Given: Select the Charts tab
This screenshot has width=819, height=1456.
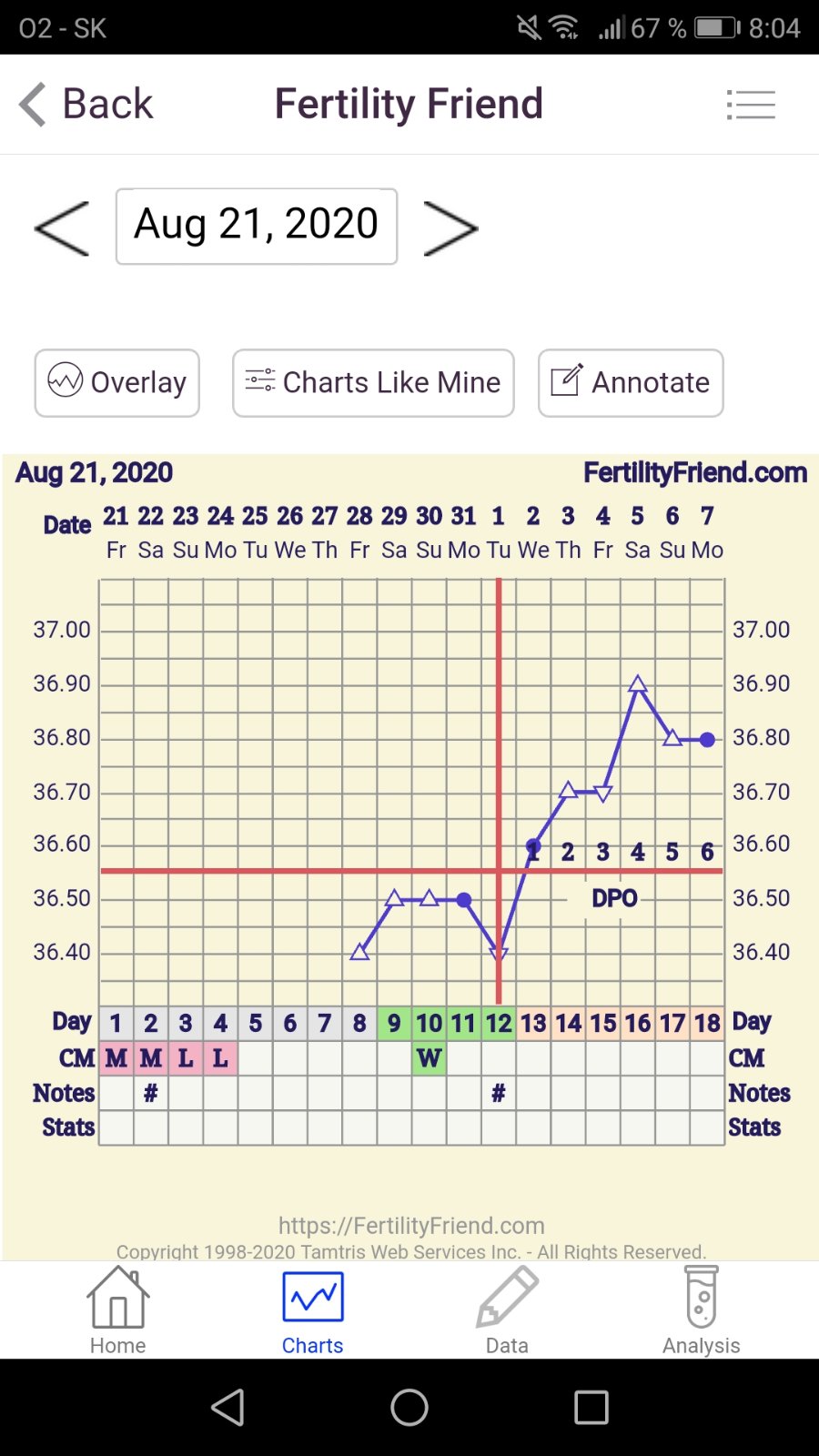Looking at the screenshot, I should click(x=312, y=1310).
